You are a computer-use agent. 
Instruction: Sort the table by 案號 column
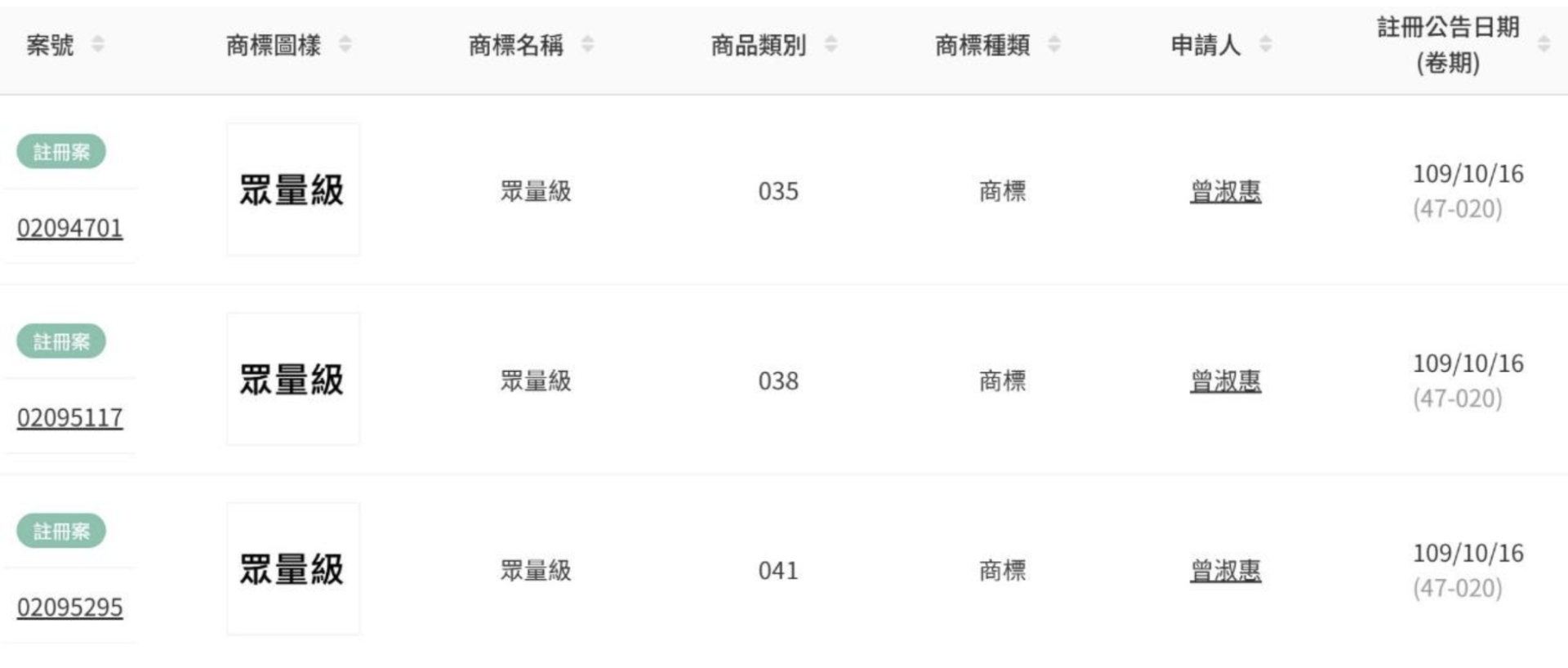tap(97, 44)
